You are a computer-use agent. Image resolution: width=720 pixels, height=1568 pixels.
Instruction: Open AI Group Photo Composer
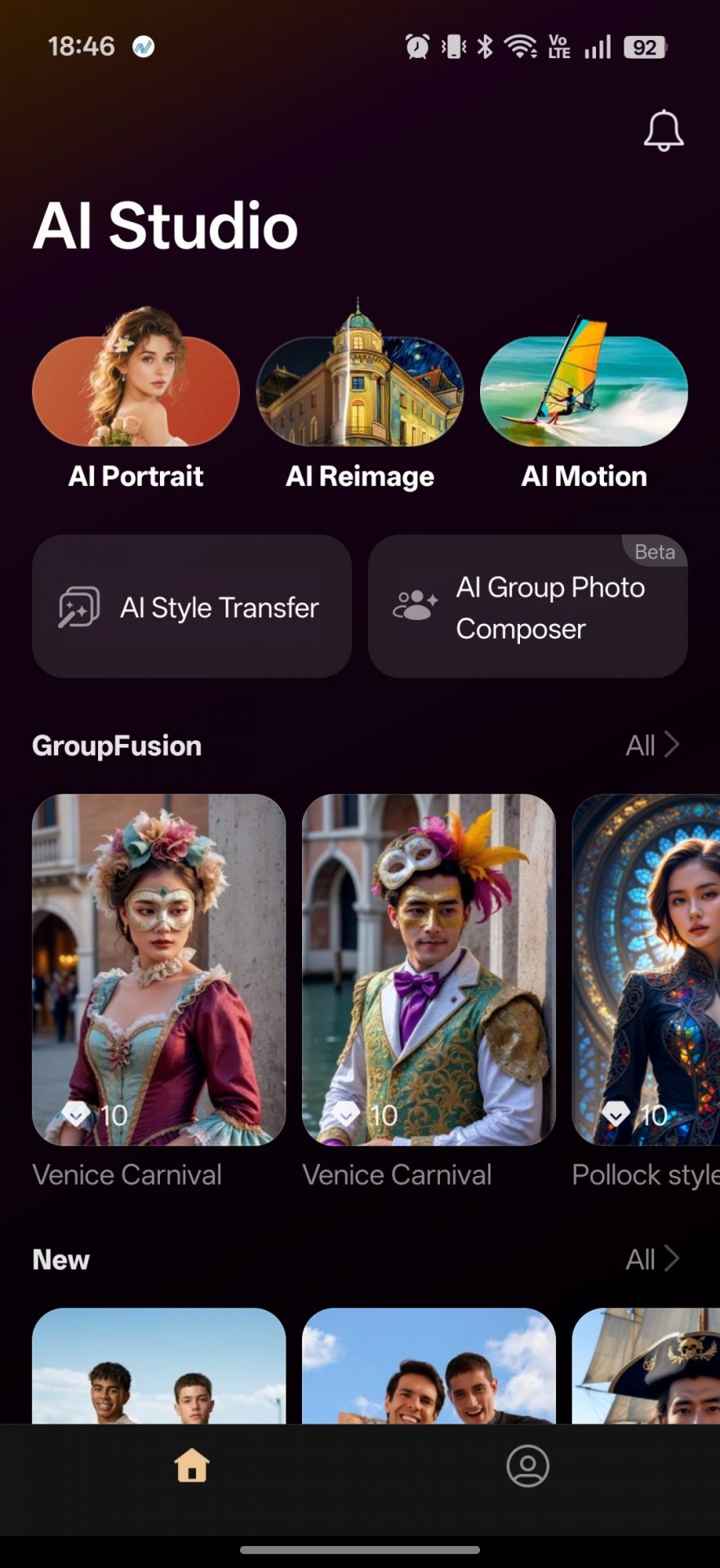click(x=527, y=607)
